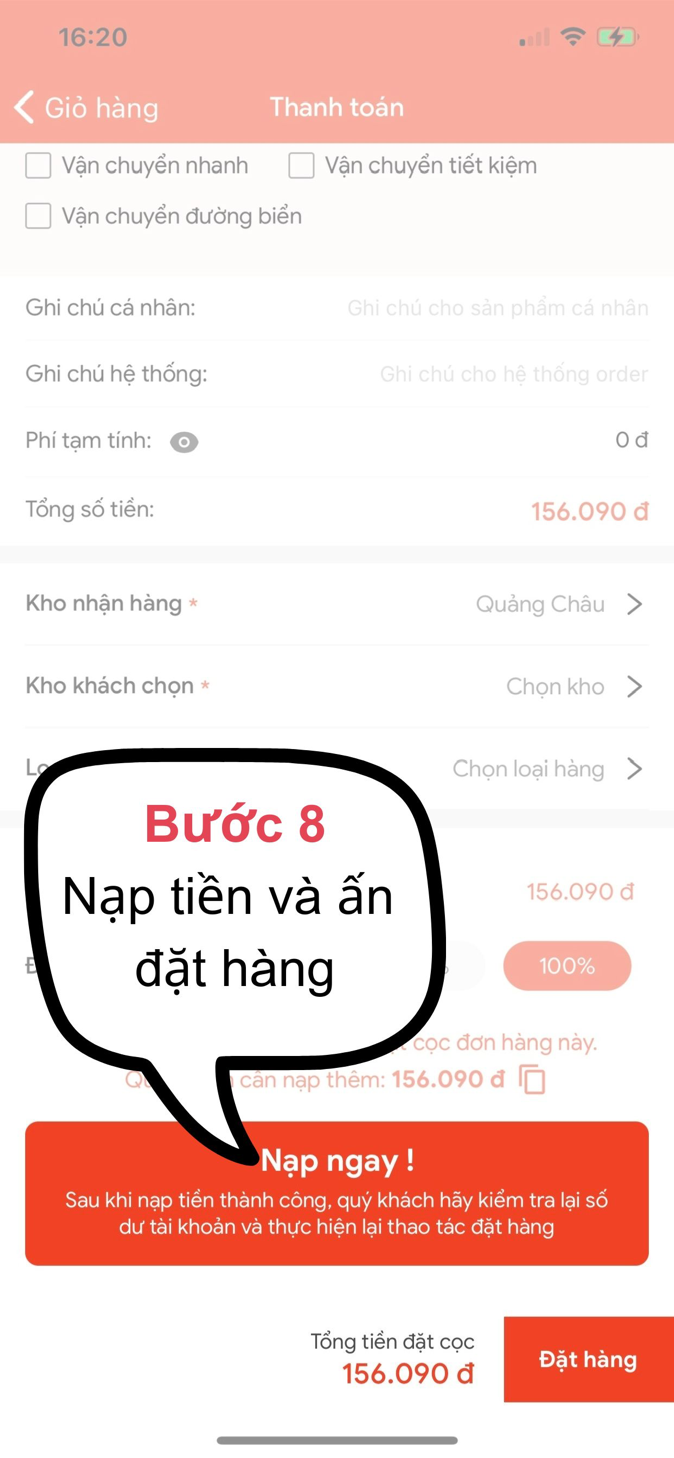
Task: Enter a note in Ghi chú cá nhân
Action: (497, 308)
